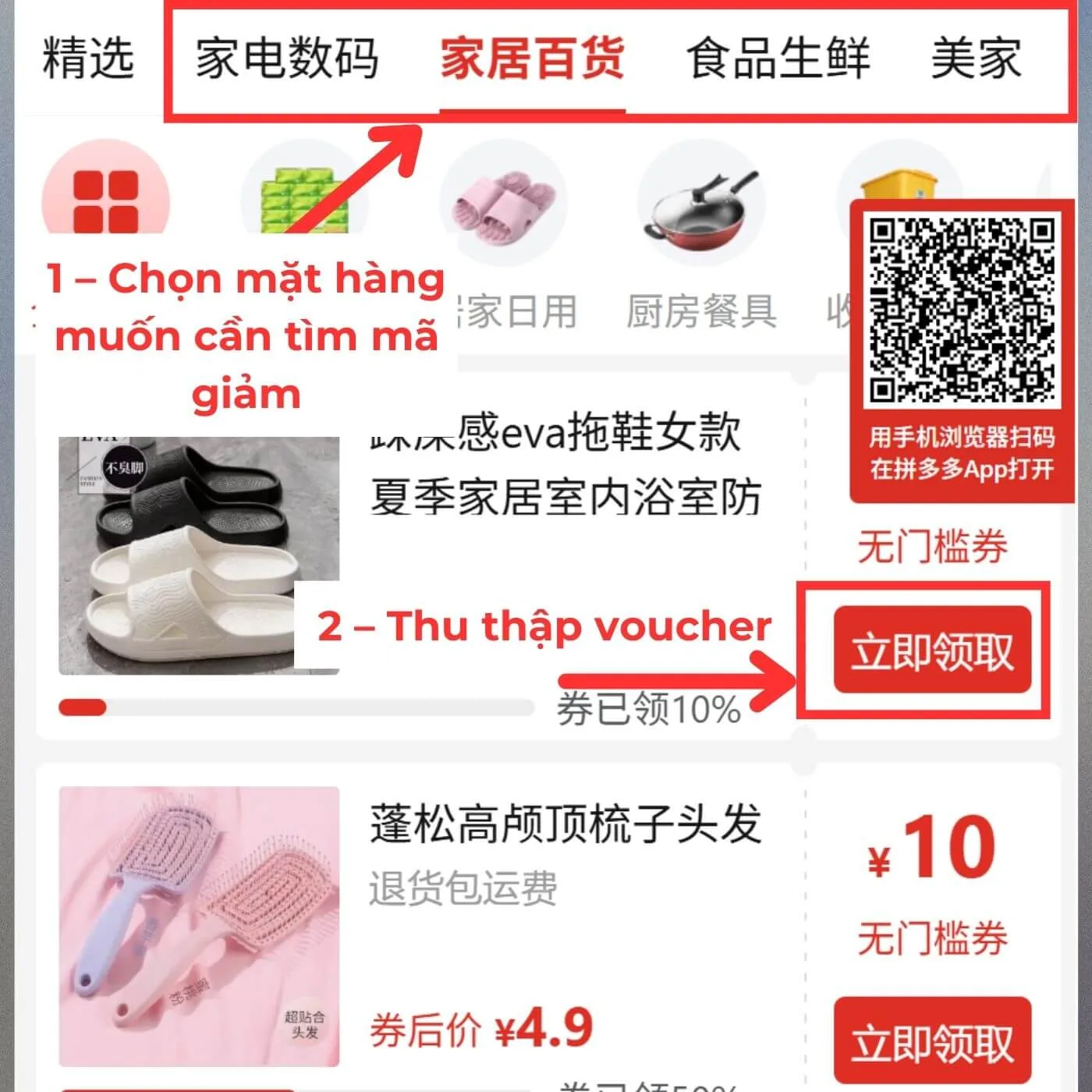The image size is (1092, 1092).
Task: Open the 食品生鲜 tab
Action: coord(778,58)
